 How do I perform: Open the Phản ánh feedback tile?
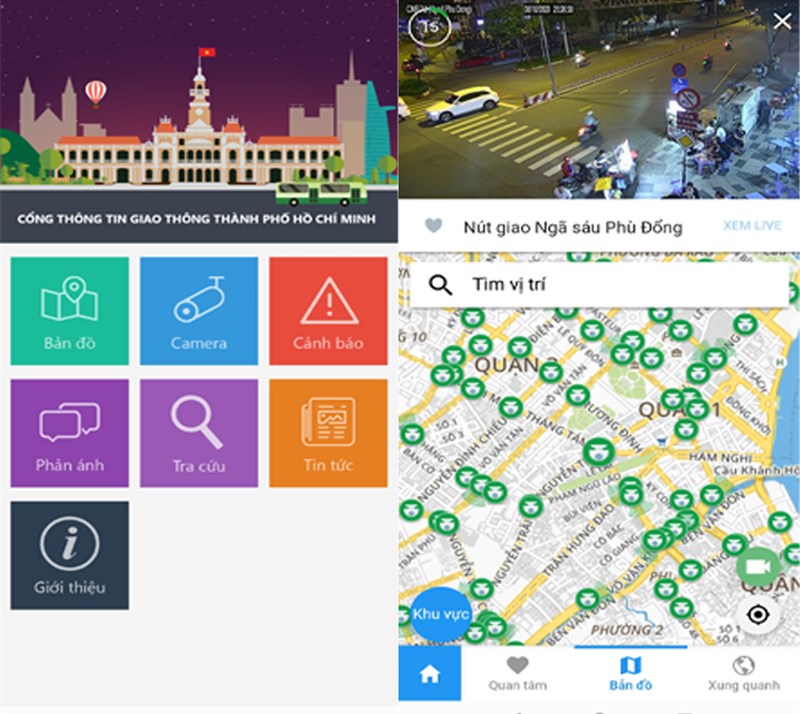[69, 433]
